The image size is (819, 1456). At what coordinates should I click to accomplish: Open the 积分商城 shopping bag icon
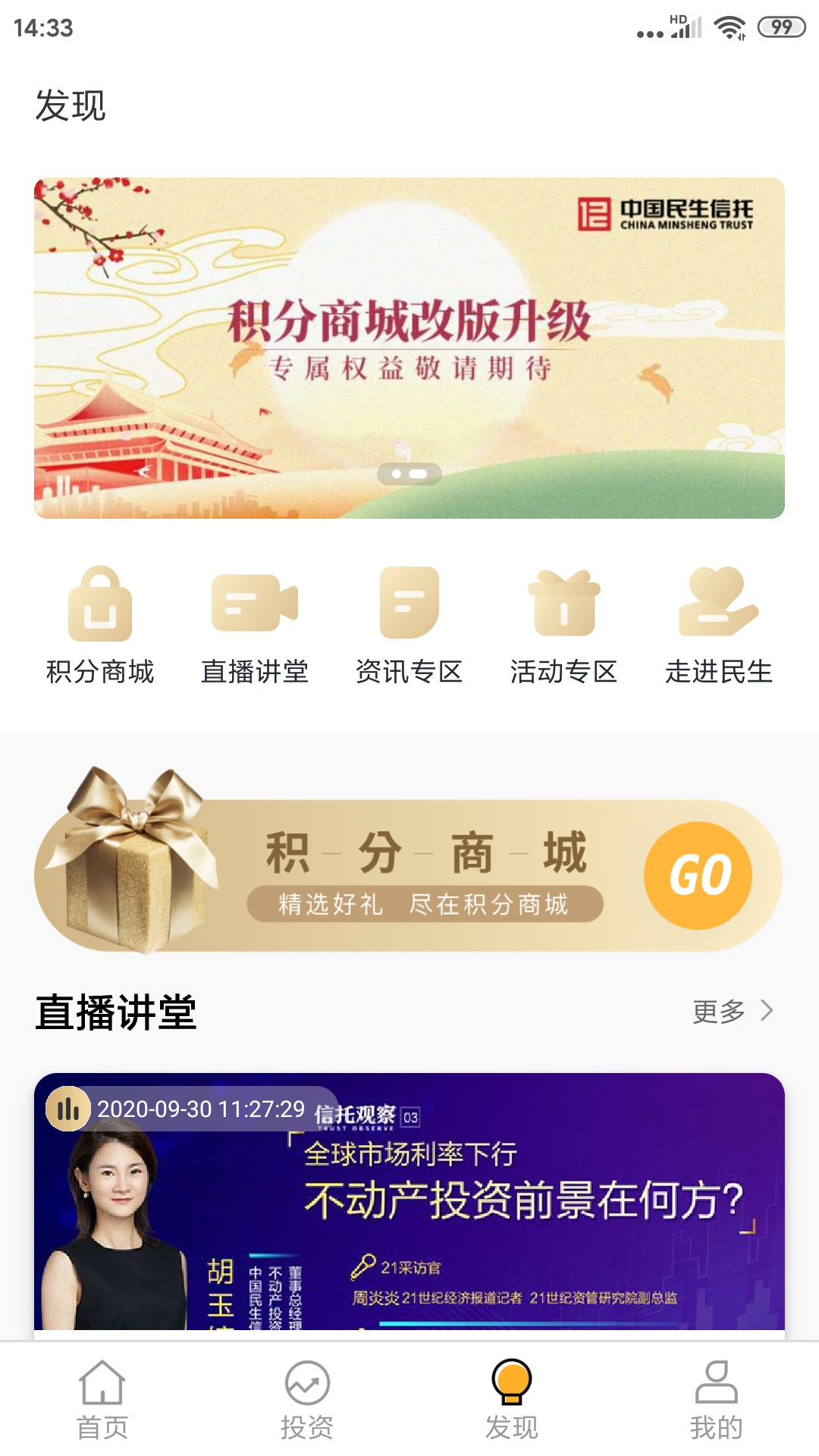point(101,607)
